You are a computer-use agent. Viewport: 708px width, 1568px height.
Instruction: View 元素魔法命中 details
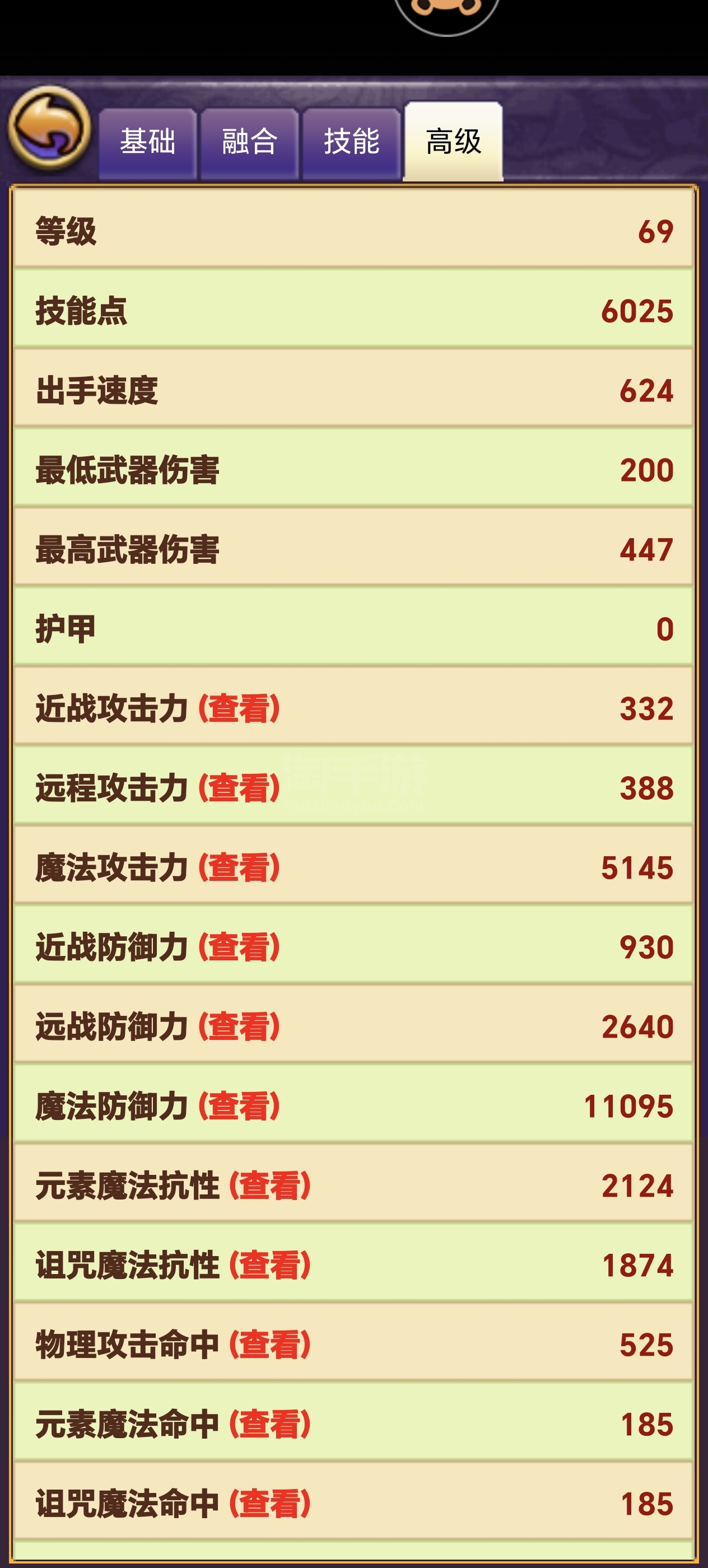269,1424
